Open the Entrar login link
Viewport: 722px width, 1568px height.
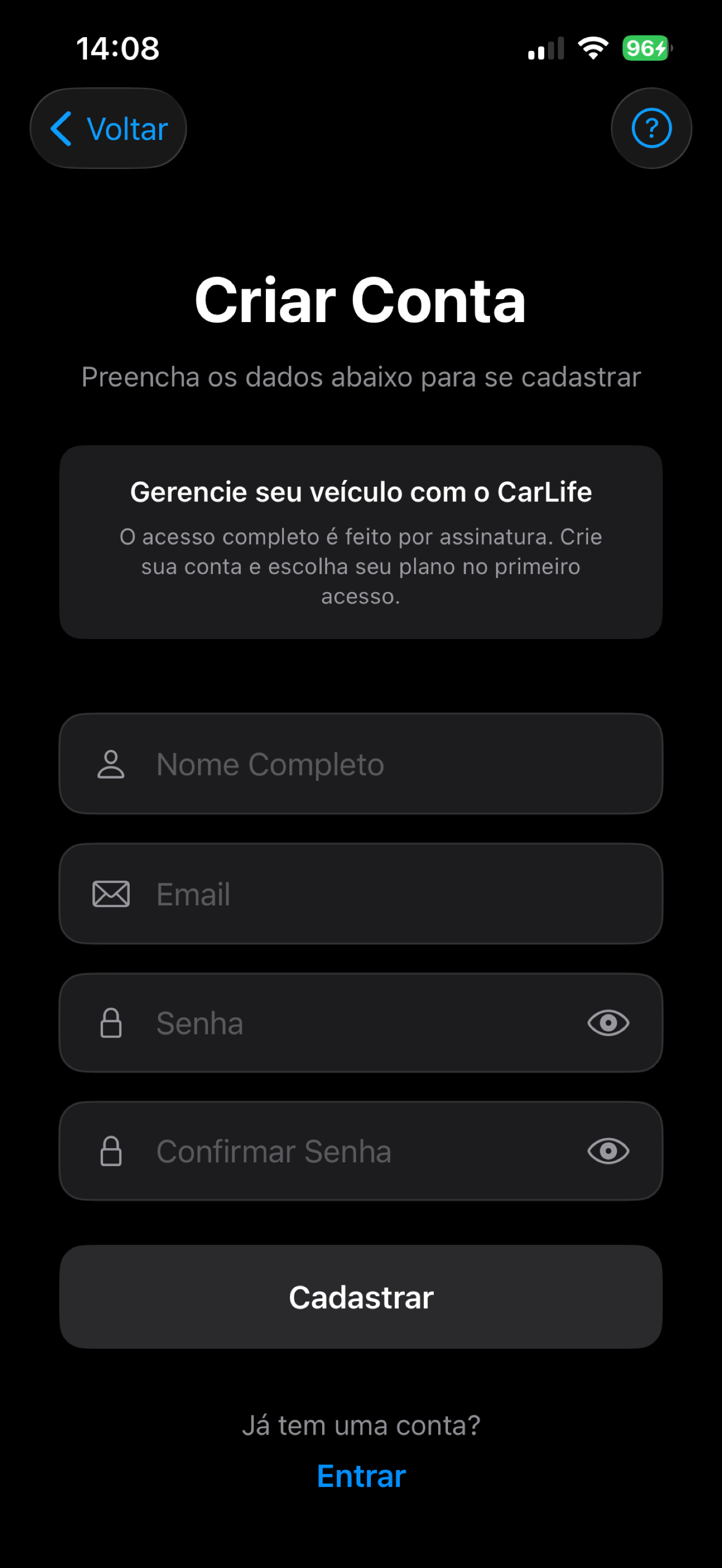coord(361,1476)
